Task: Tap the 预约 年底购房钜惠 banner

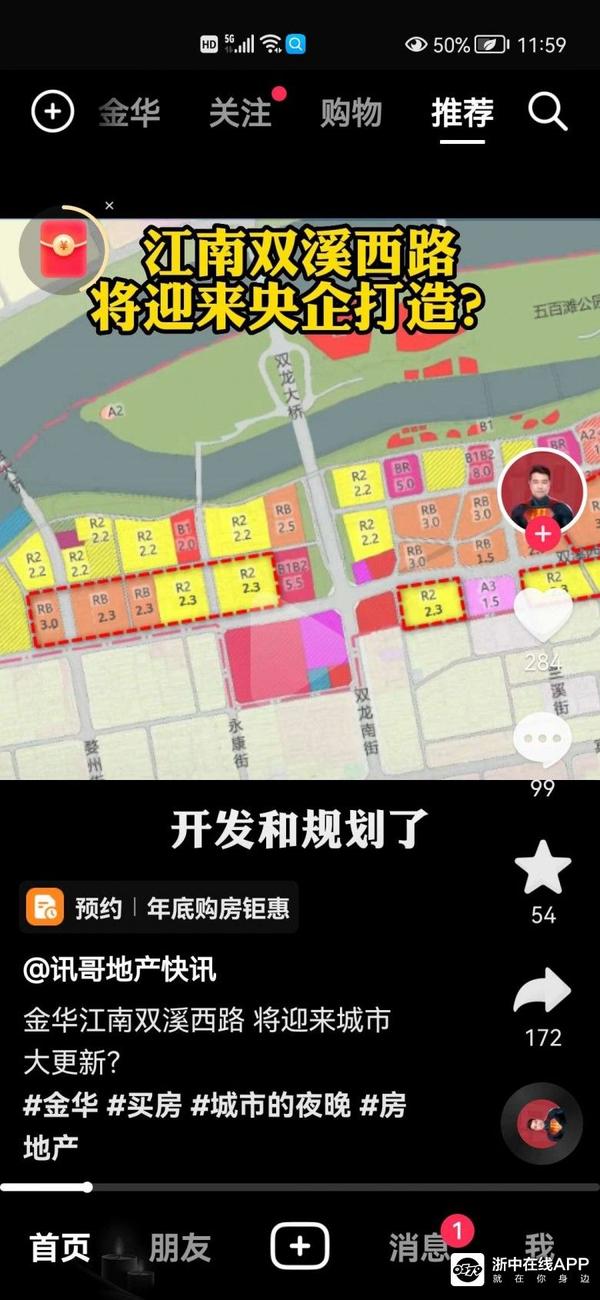Action: 161,908
